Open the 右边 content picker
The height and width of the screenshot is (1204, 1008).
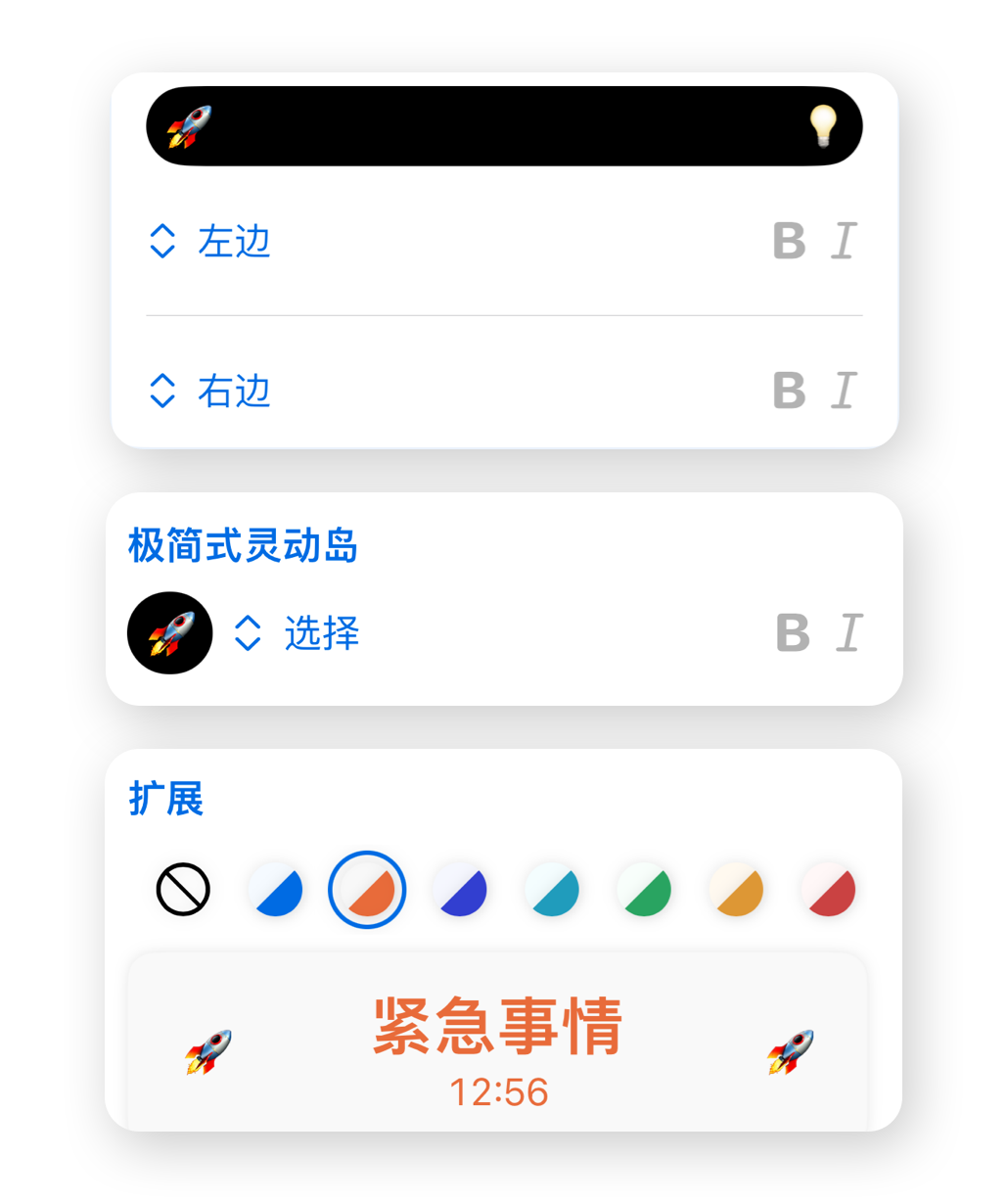tap(210, 391)
